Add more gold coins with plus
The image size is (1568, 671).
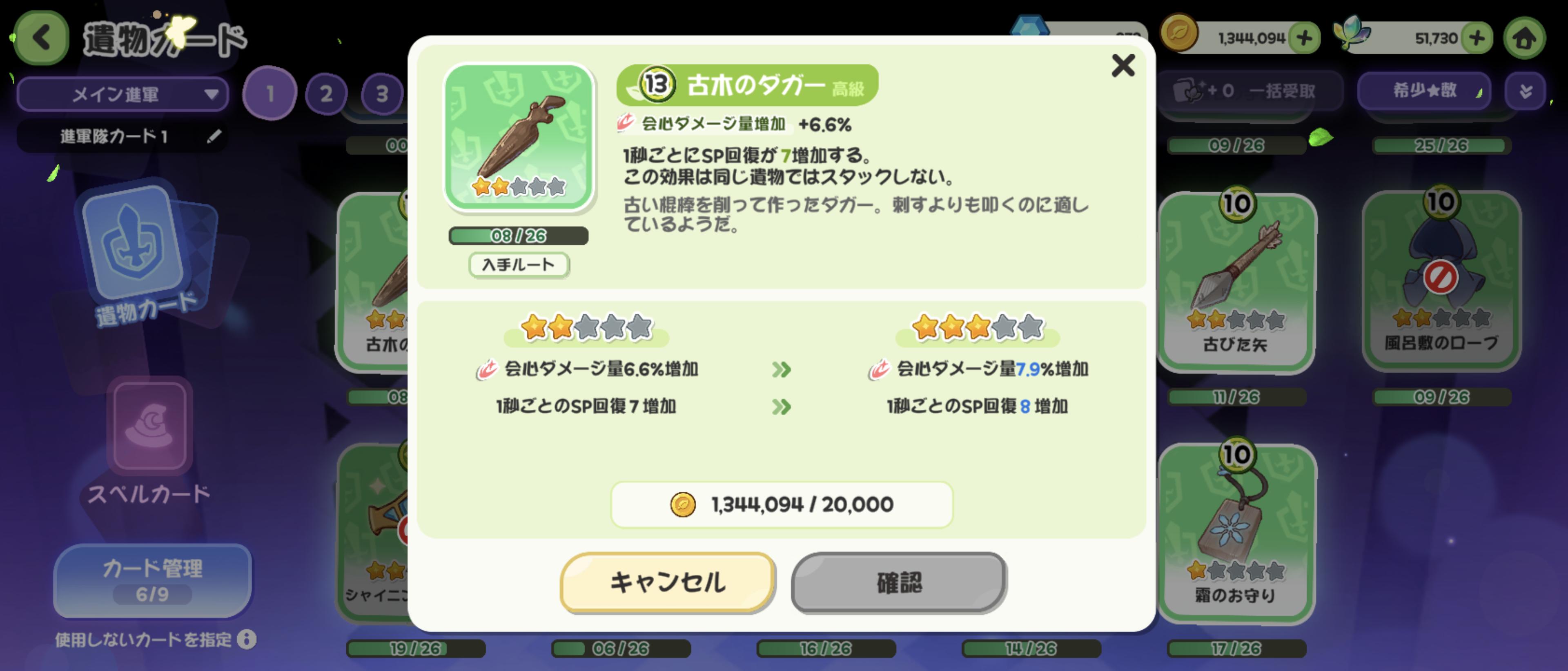[1304, 38]
